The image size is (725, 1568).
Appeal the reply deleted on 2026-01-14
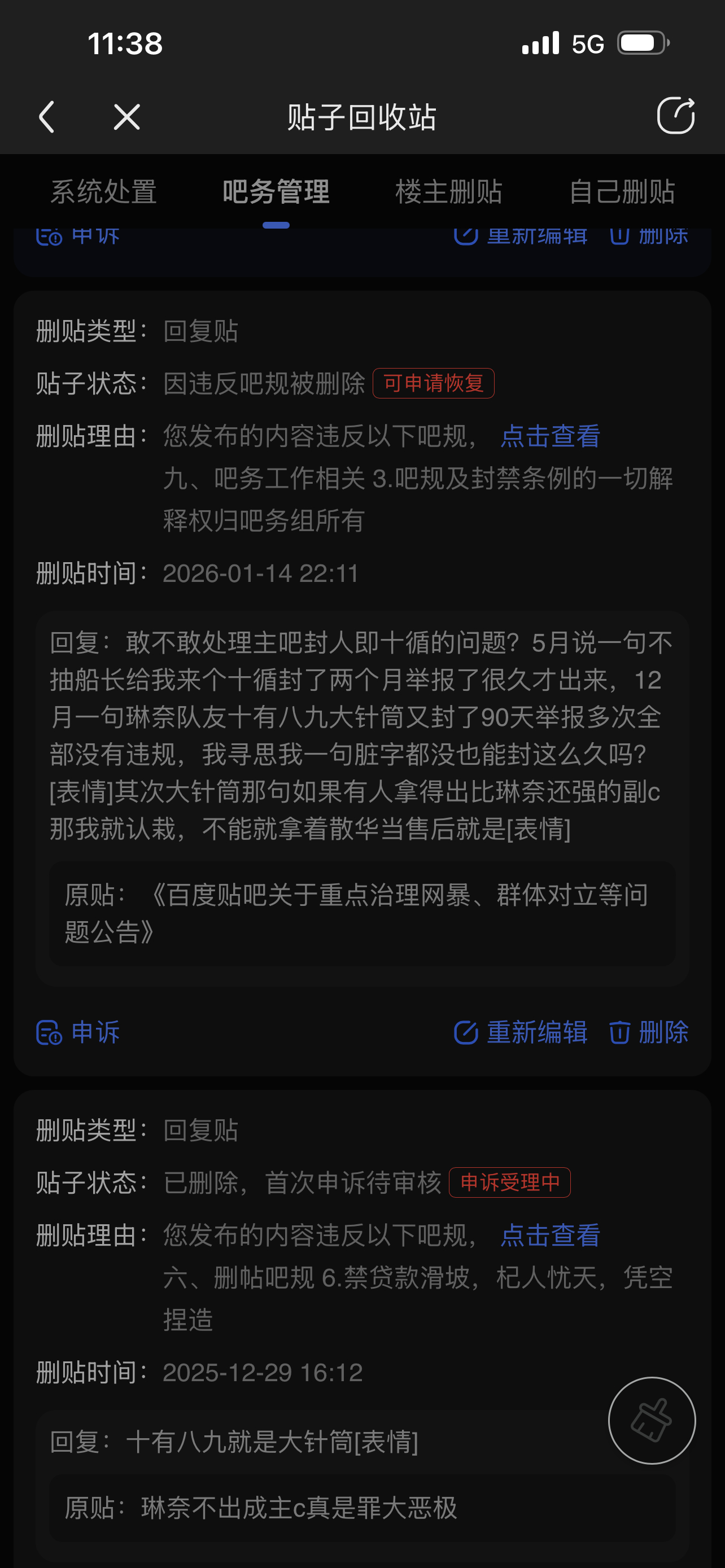(x=78, y=1032)
